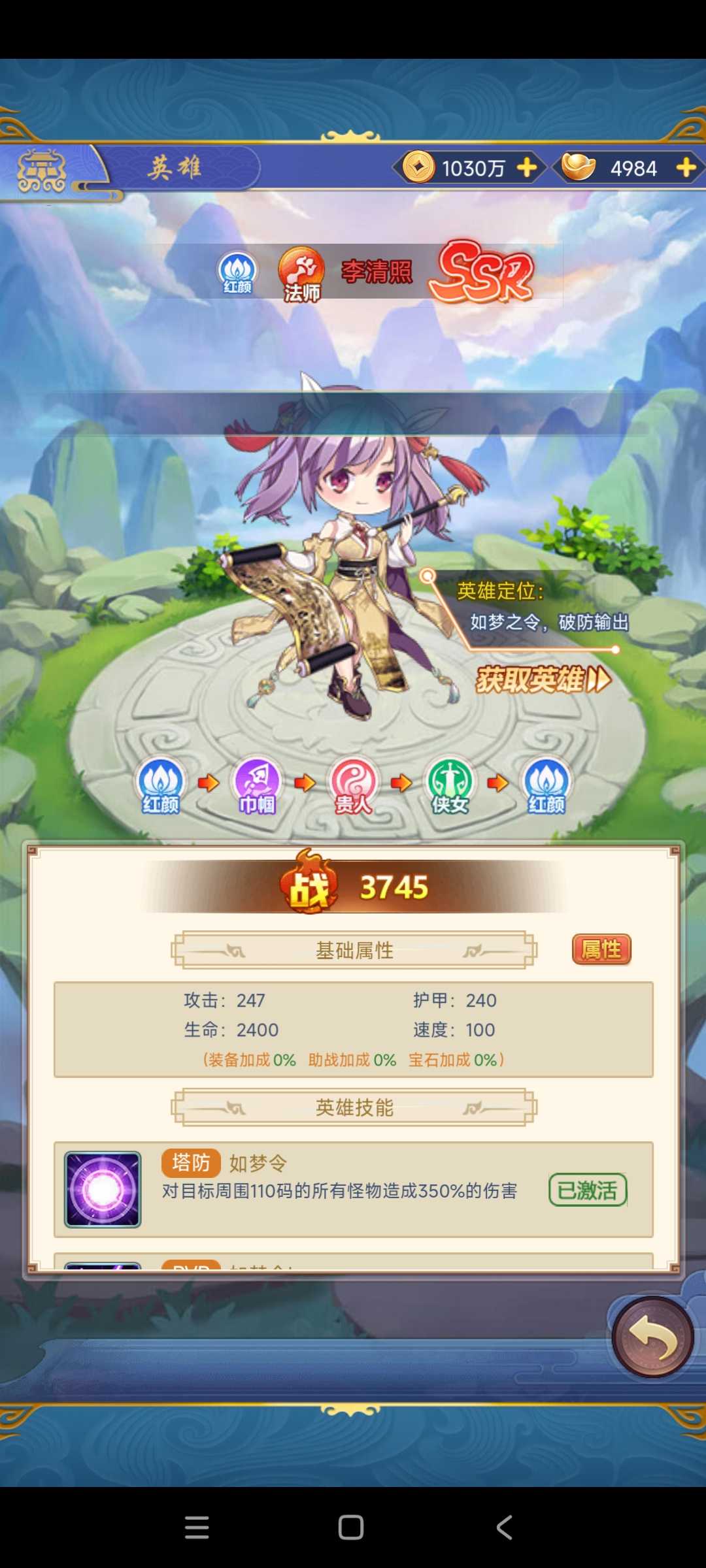The image size is (706, 1568).
Task: Tap the system navigation back button
Action: tap(504, 1527)
